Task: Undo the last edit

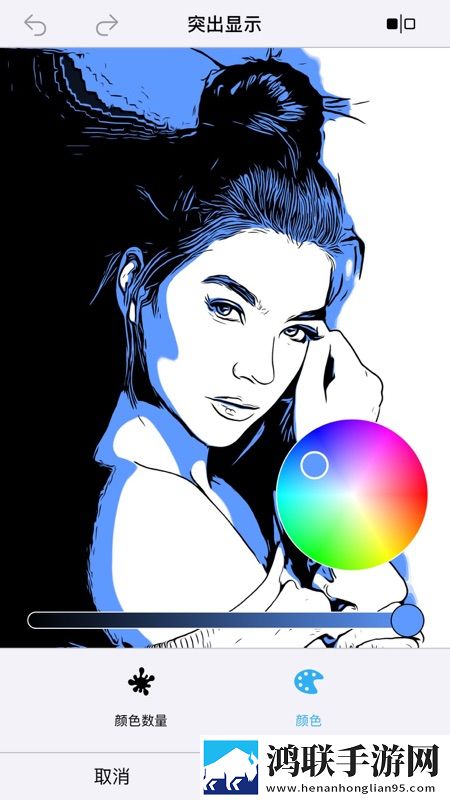Action: [35, 25]
